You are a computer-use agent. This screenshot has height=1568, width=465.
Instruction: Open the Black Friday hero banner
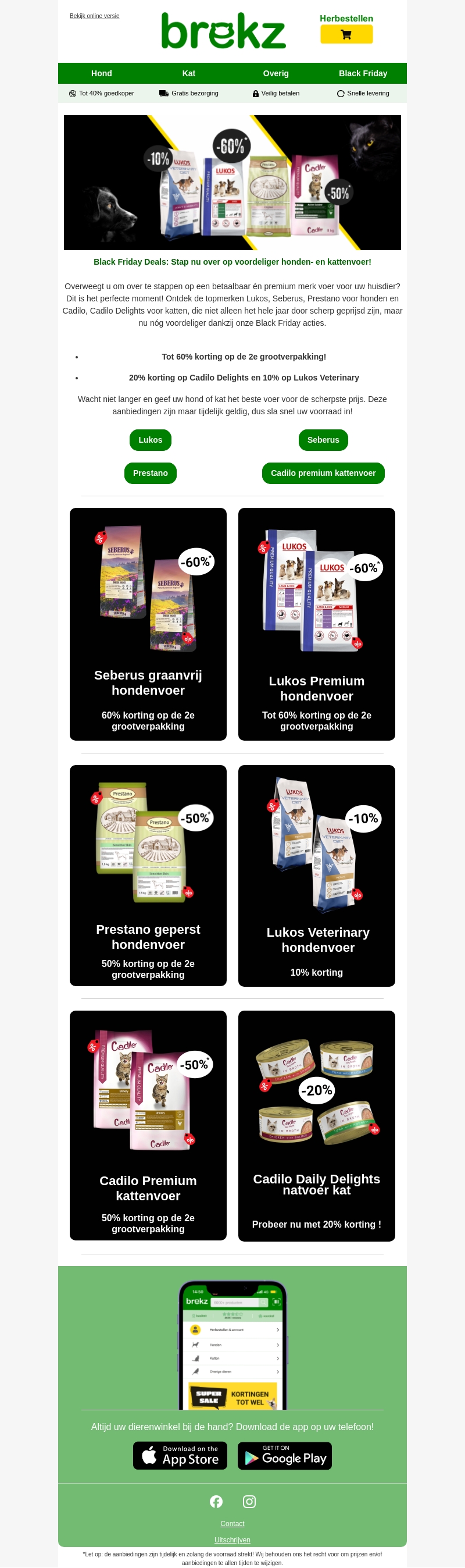pos(232,183)
